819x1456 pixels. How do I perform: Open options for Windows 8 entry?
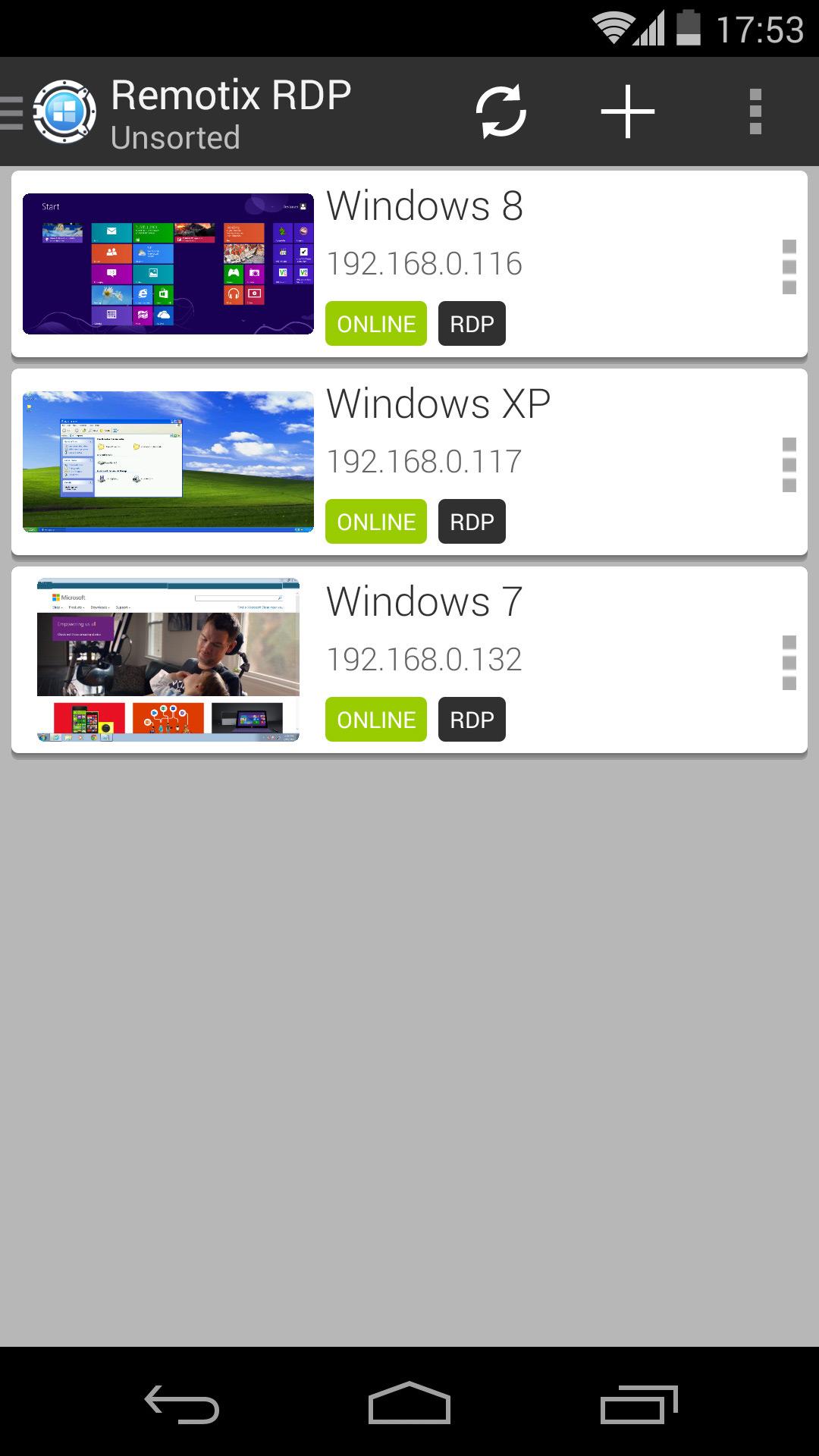(x=789, y=267)
